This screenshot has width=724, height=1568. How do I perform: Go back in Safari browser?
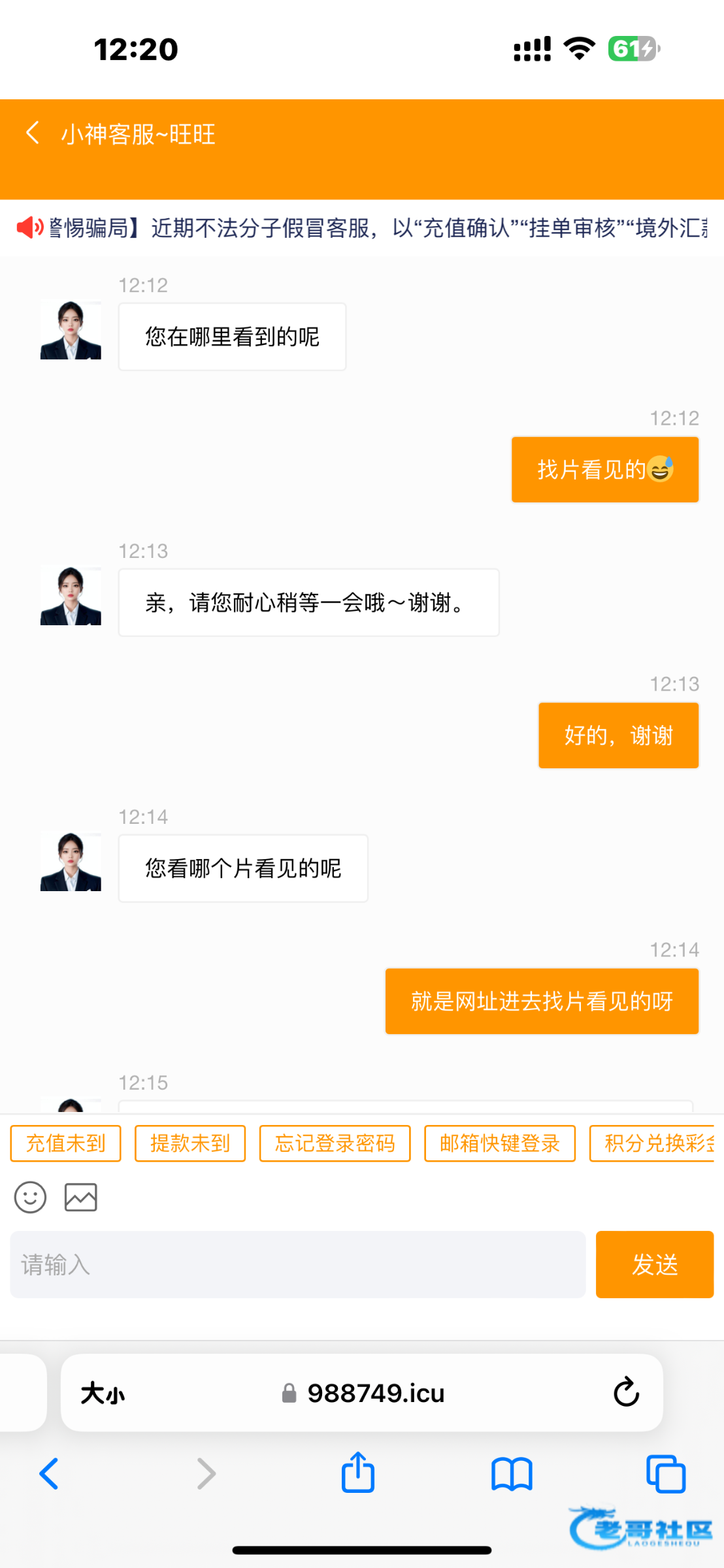coord(49,1474)
